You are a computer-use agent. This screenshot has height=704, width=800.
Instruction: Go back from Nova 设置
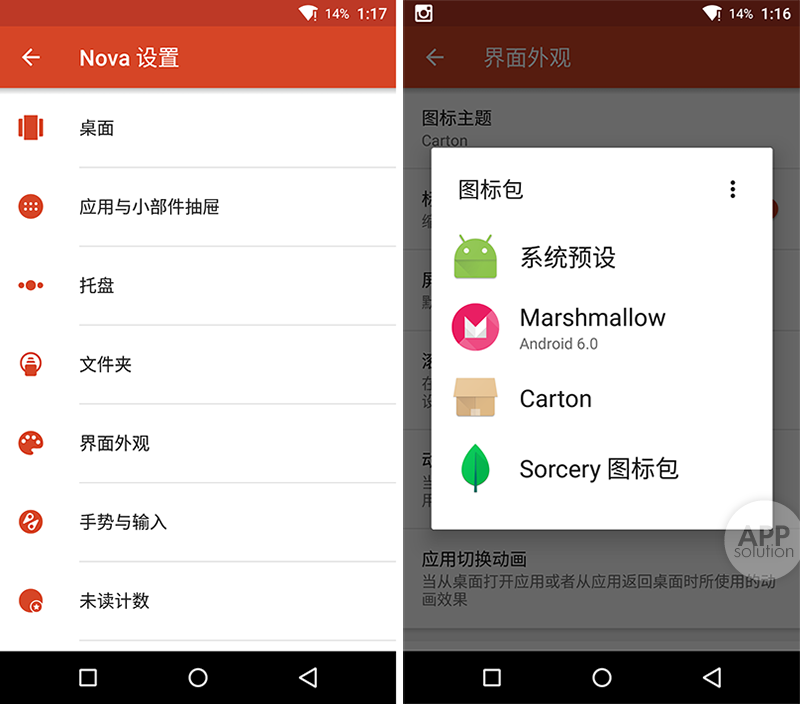31,57
